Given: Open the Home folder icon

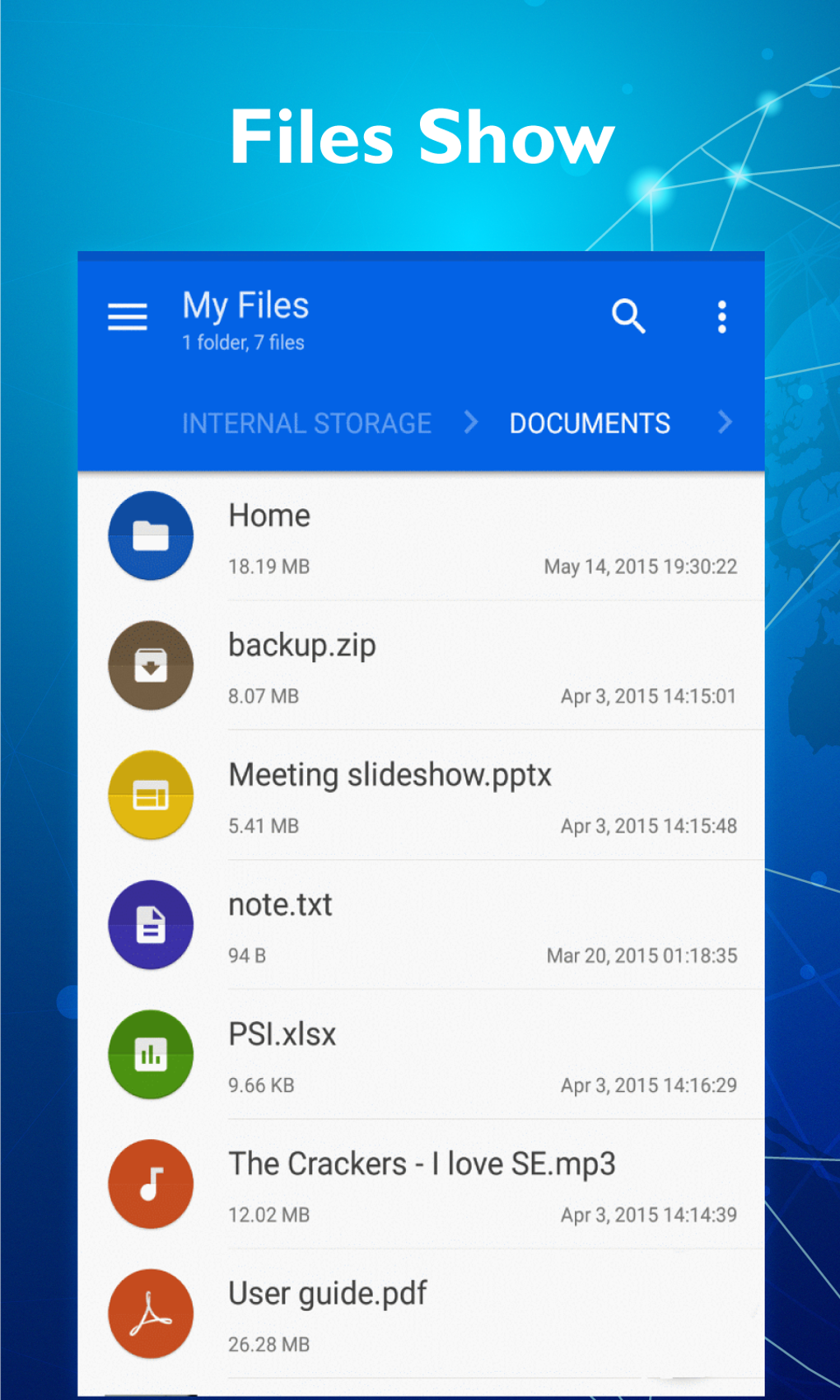Looking at the screenshot, I should click(150, 535).
